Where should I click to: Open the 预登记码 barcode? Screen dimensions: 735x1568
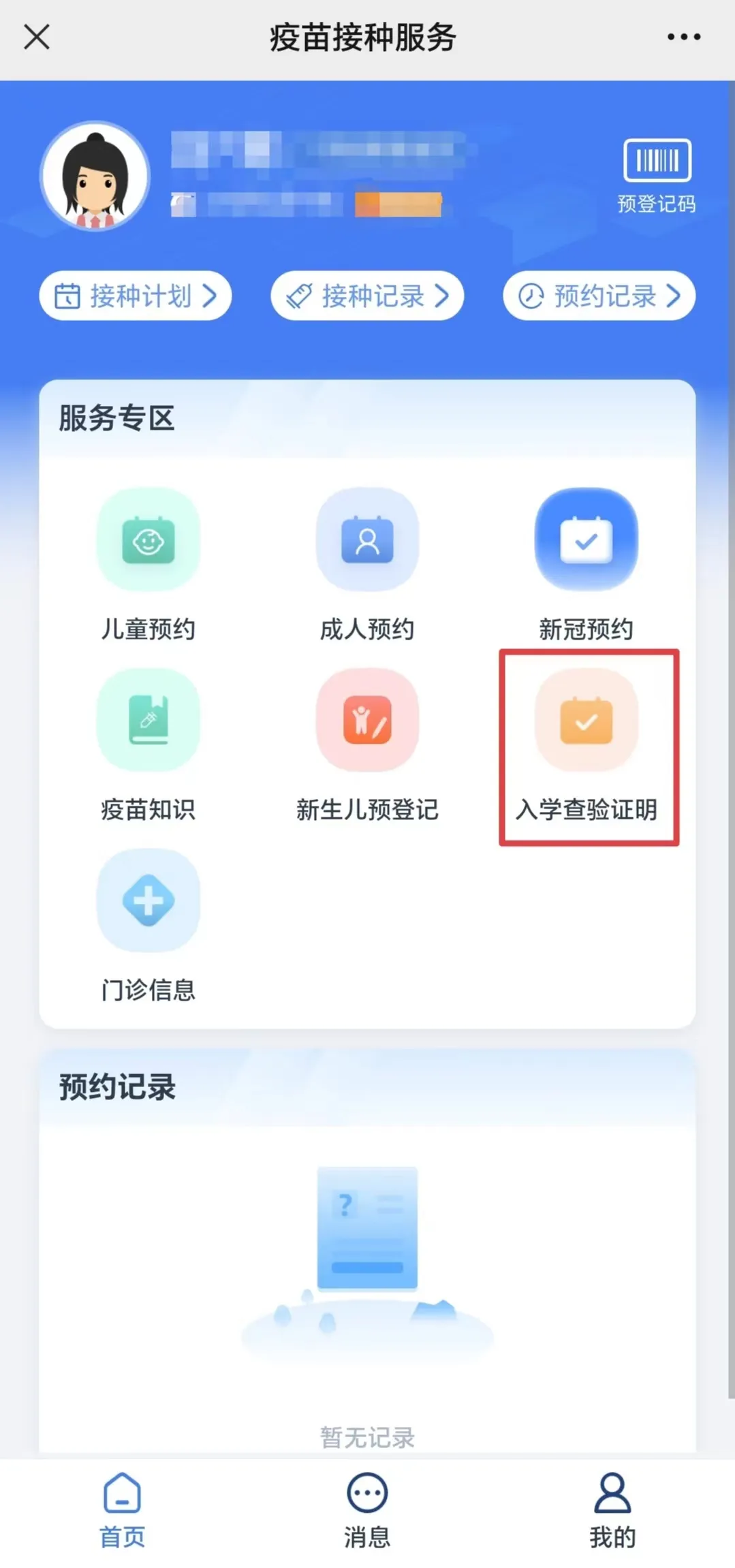[657, 175]
